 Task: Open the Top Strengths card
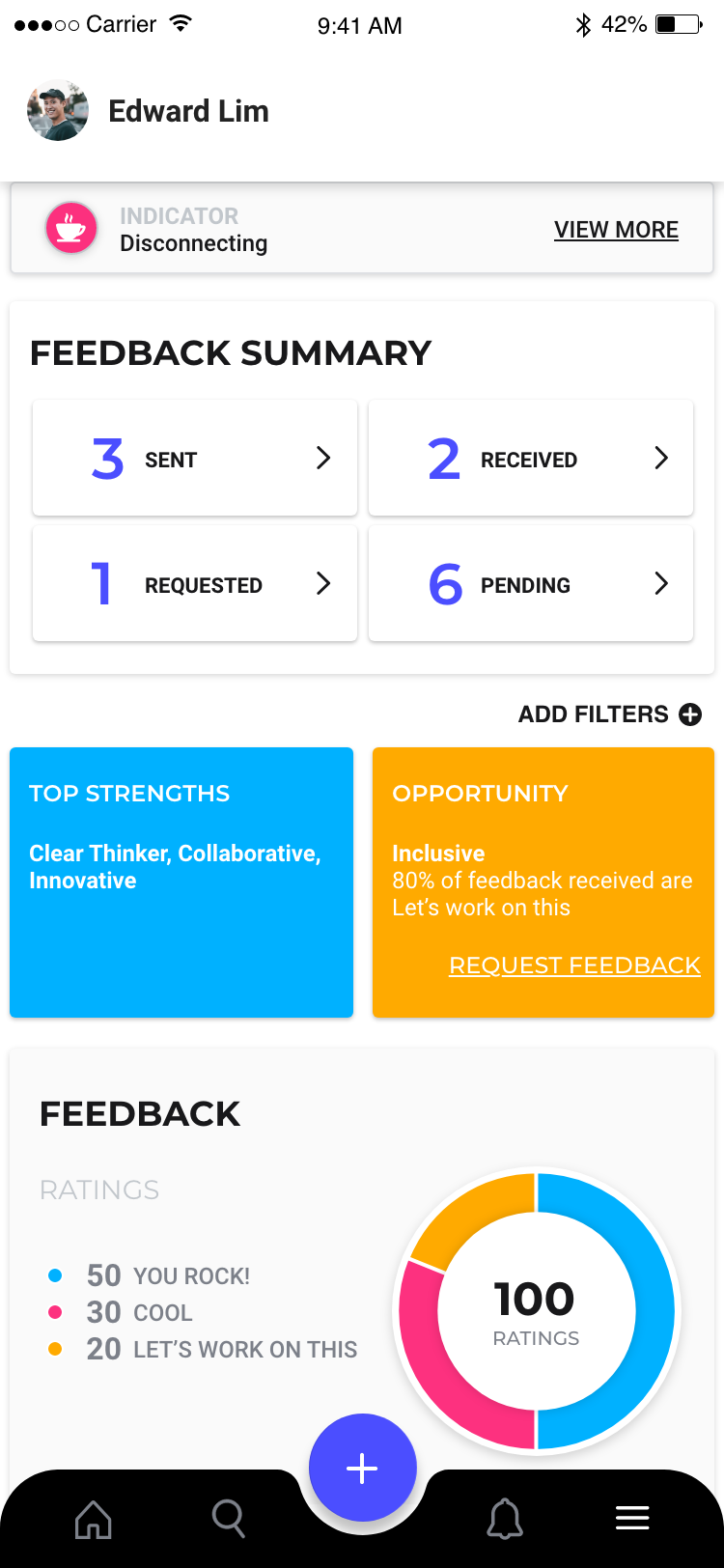tap(181, 882)
